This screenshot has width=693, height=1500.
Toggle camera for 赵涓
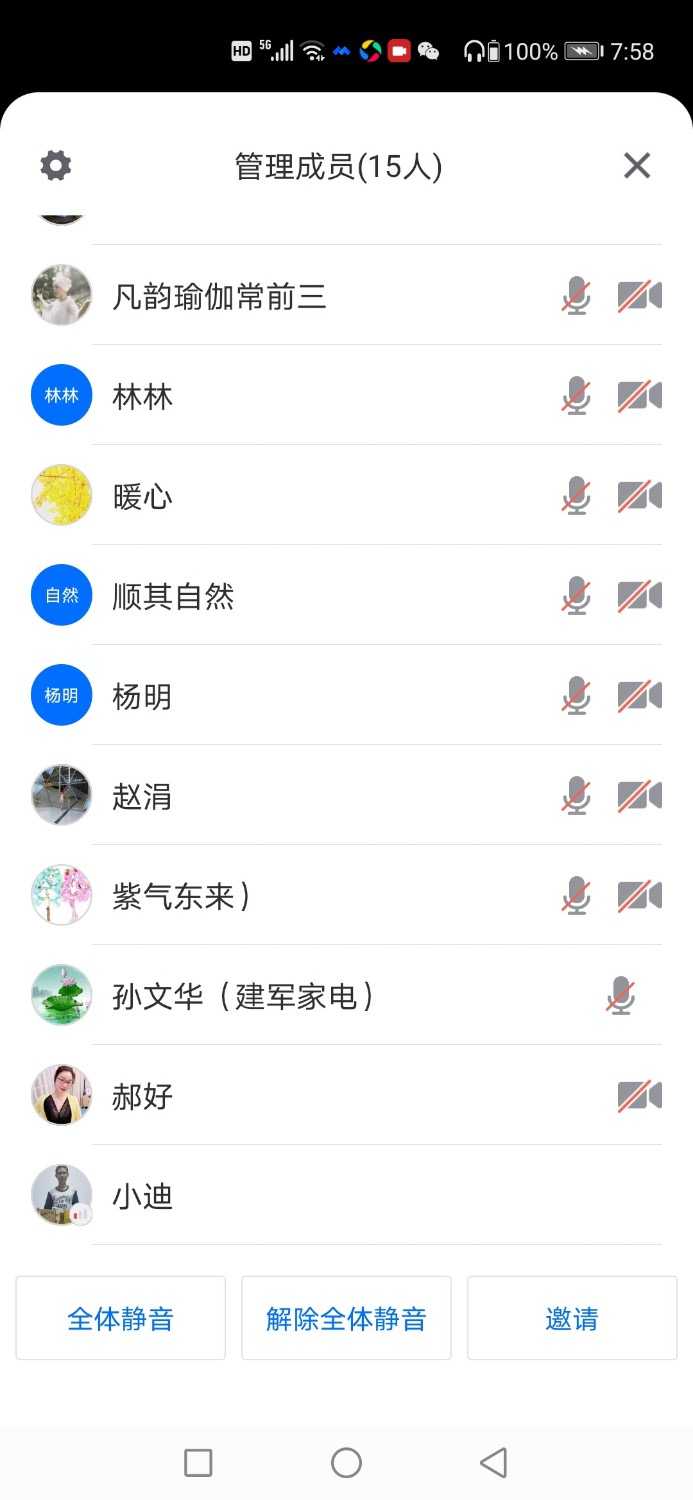pos(640,796)
